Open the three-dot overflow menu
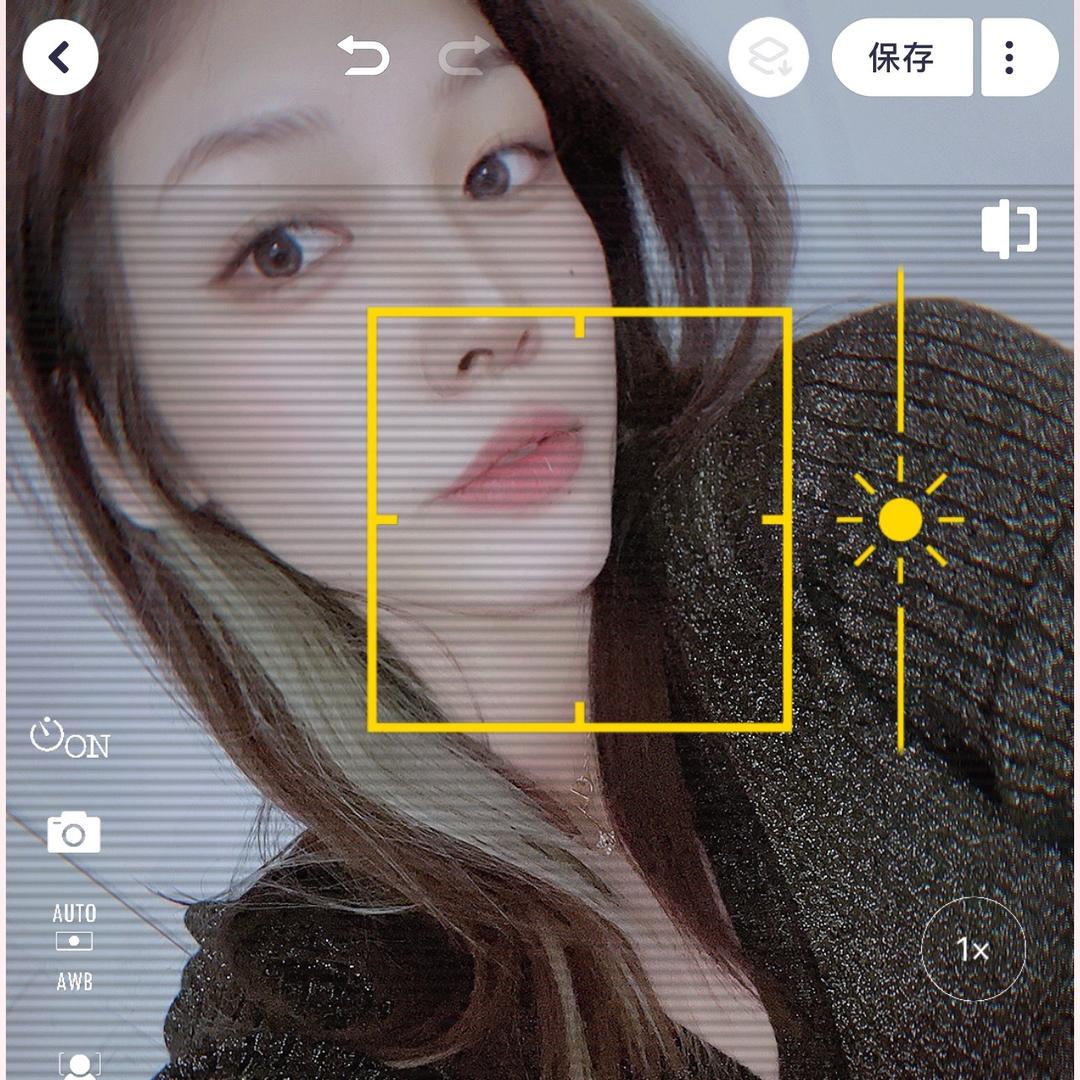 [1012, 58]
